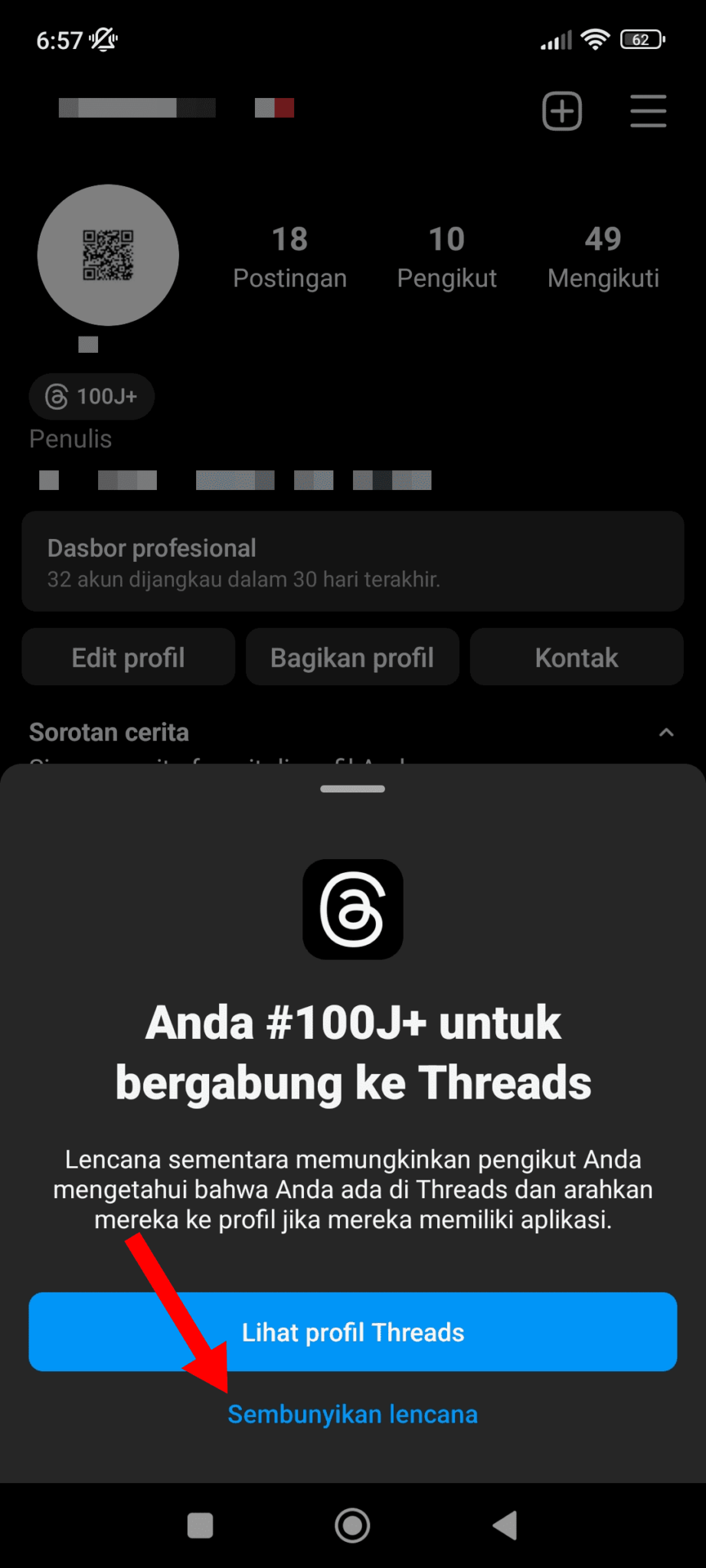
Task: Open the profile picture QR avatar
Action: tap(108, 255)
